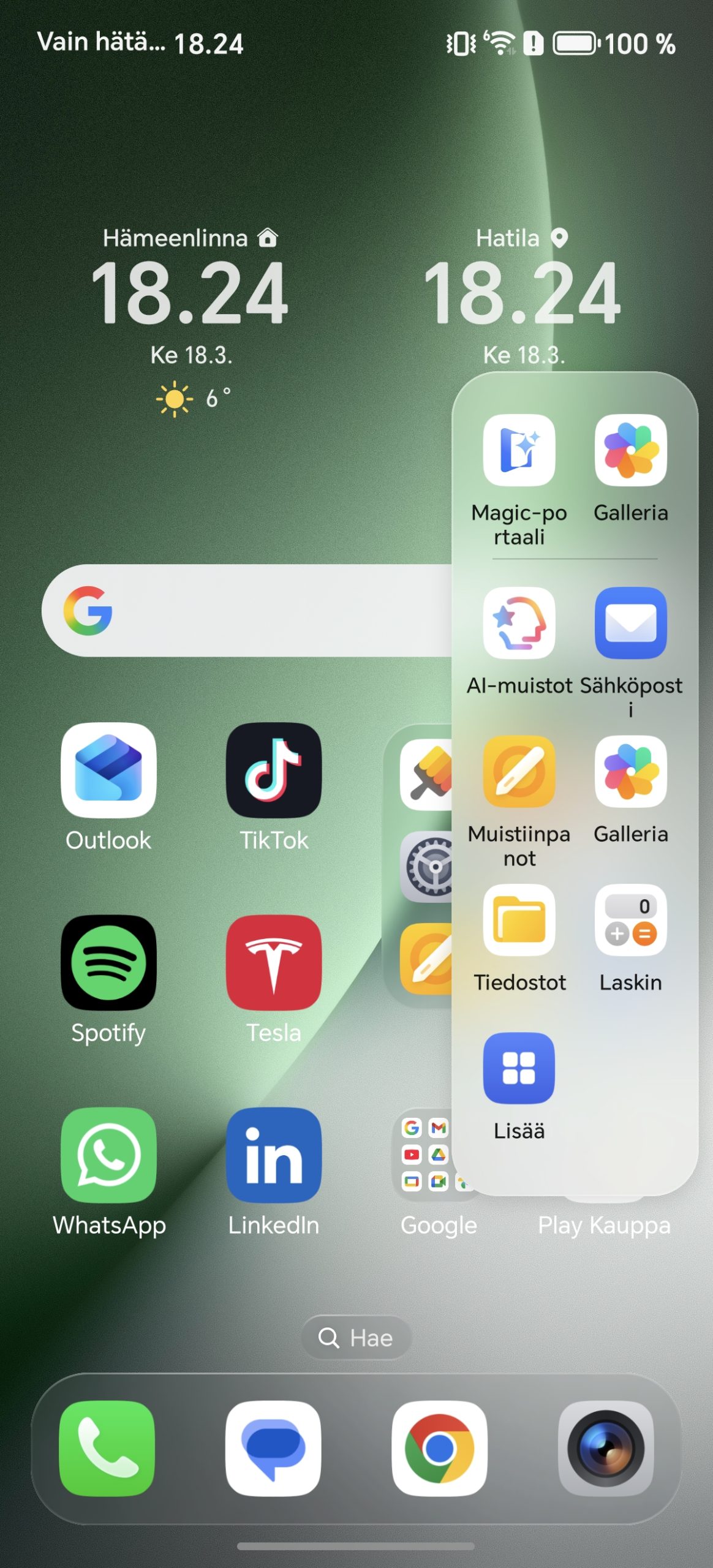Screen dimensions: 713x1568
Task: Launch Chrome from the dock
Action: click(x=439, y=1449)
